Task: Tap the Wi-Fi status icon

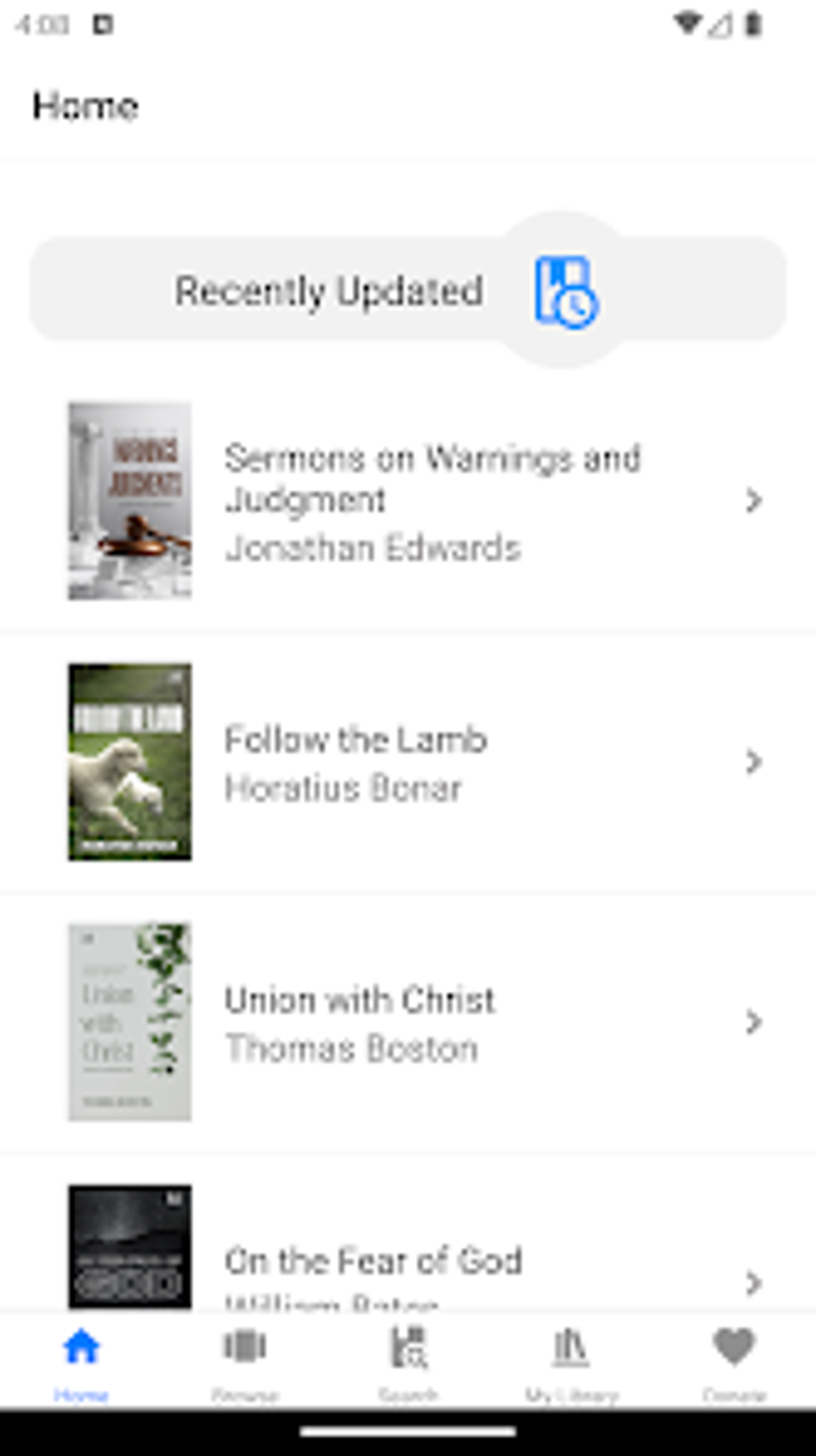Action: [x=687, y=23]
